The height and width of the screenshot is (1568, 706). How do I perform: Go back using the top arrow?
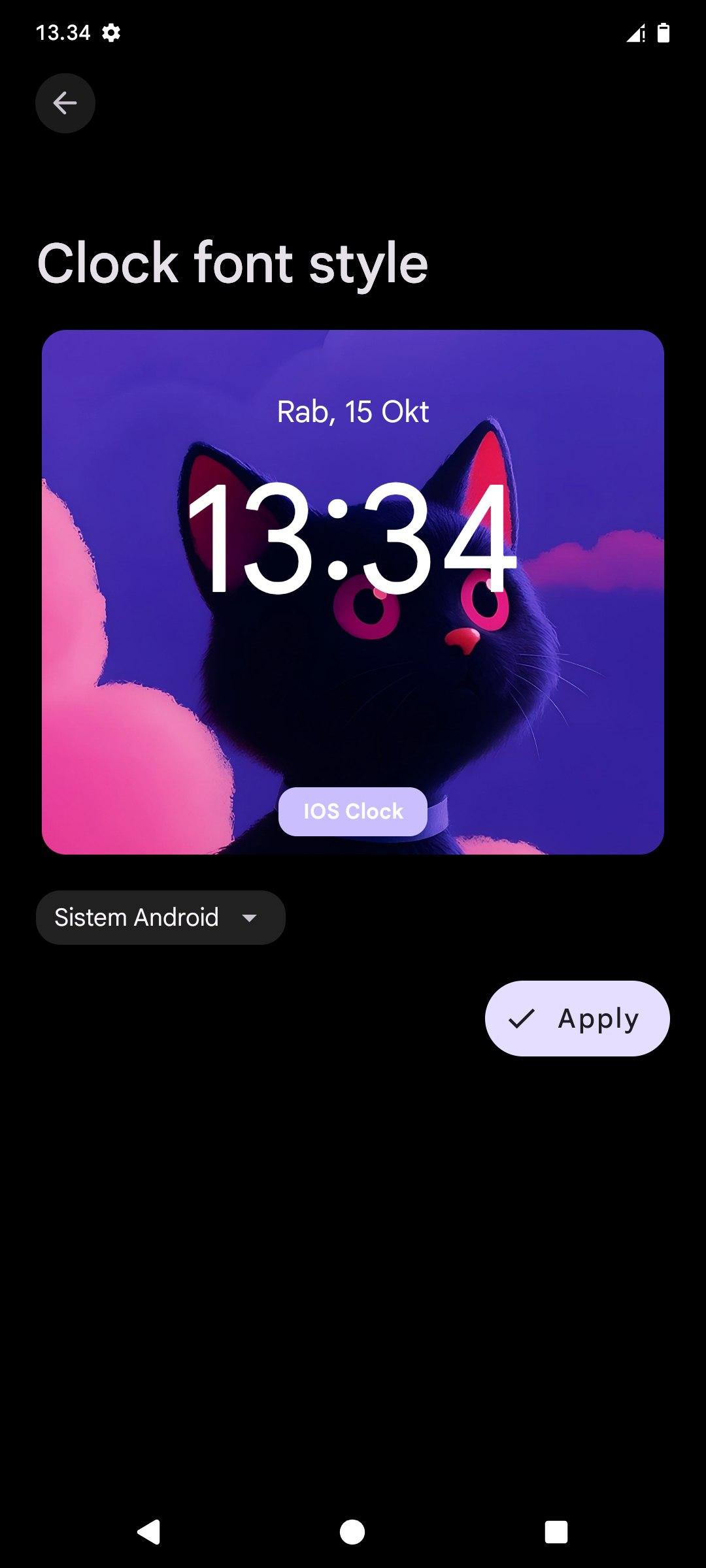[65, 103]
